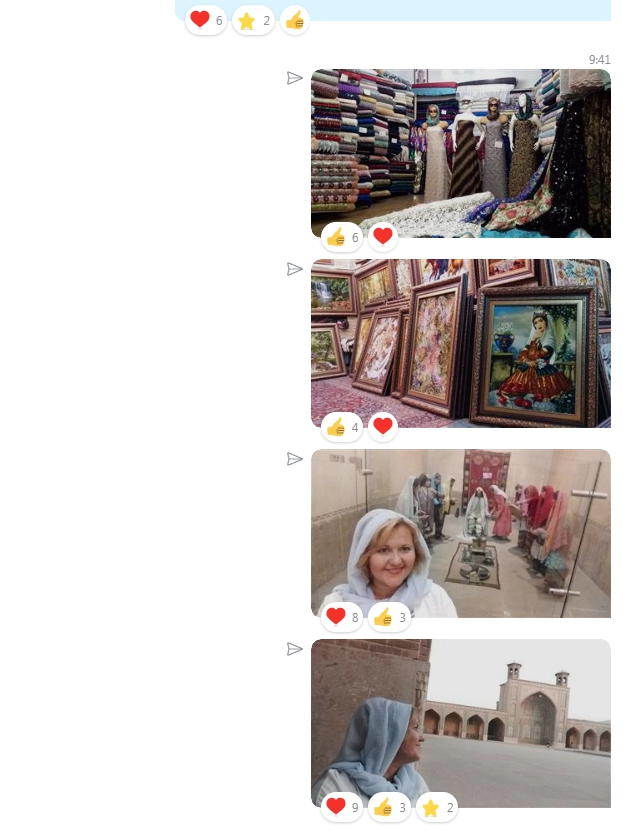Tap heart reaction under carpet paintings photo

(382, 427)
